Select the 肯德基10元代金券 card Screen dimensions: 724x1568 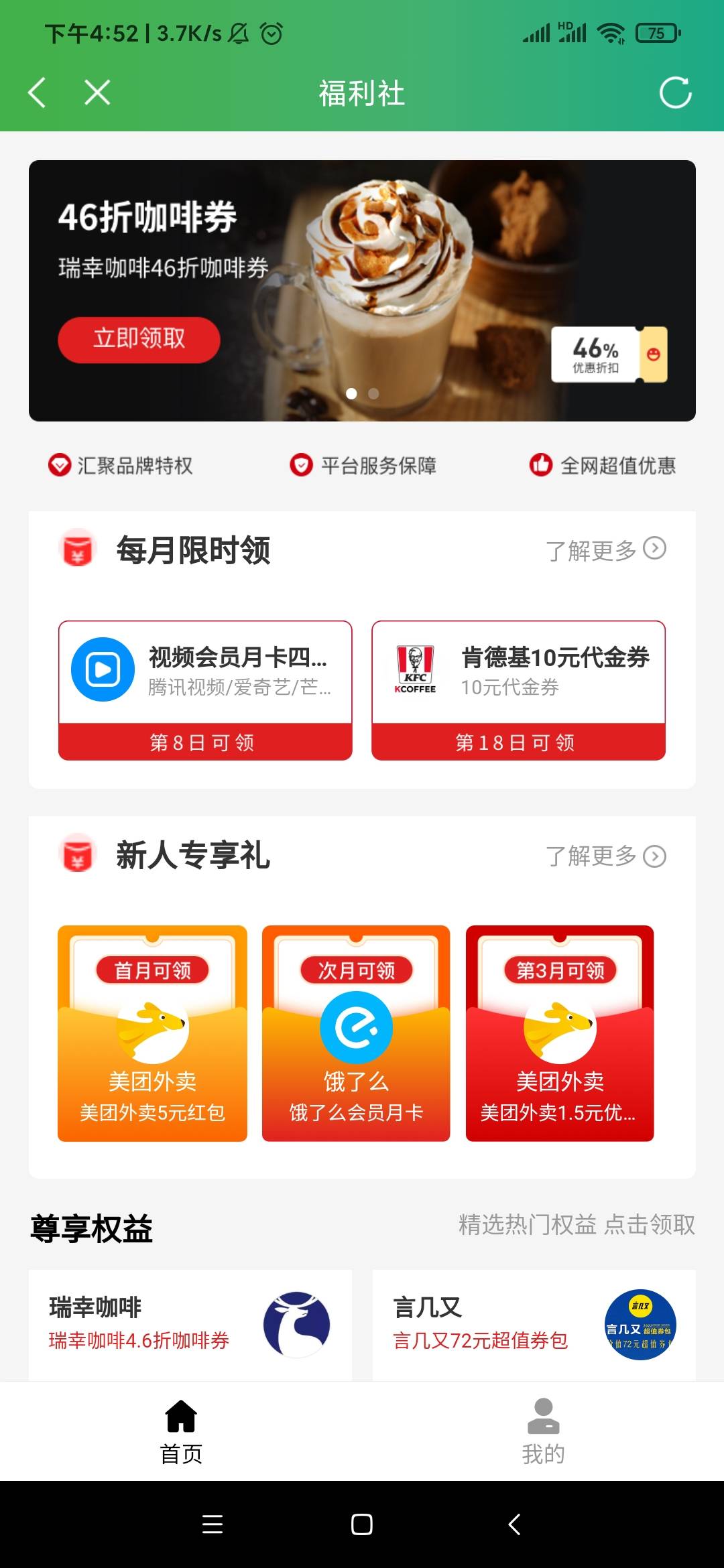(518, 690)
